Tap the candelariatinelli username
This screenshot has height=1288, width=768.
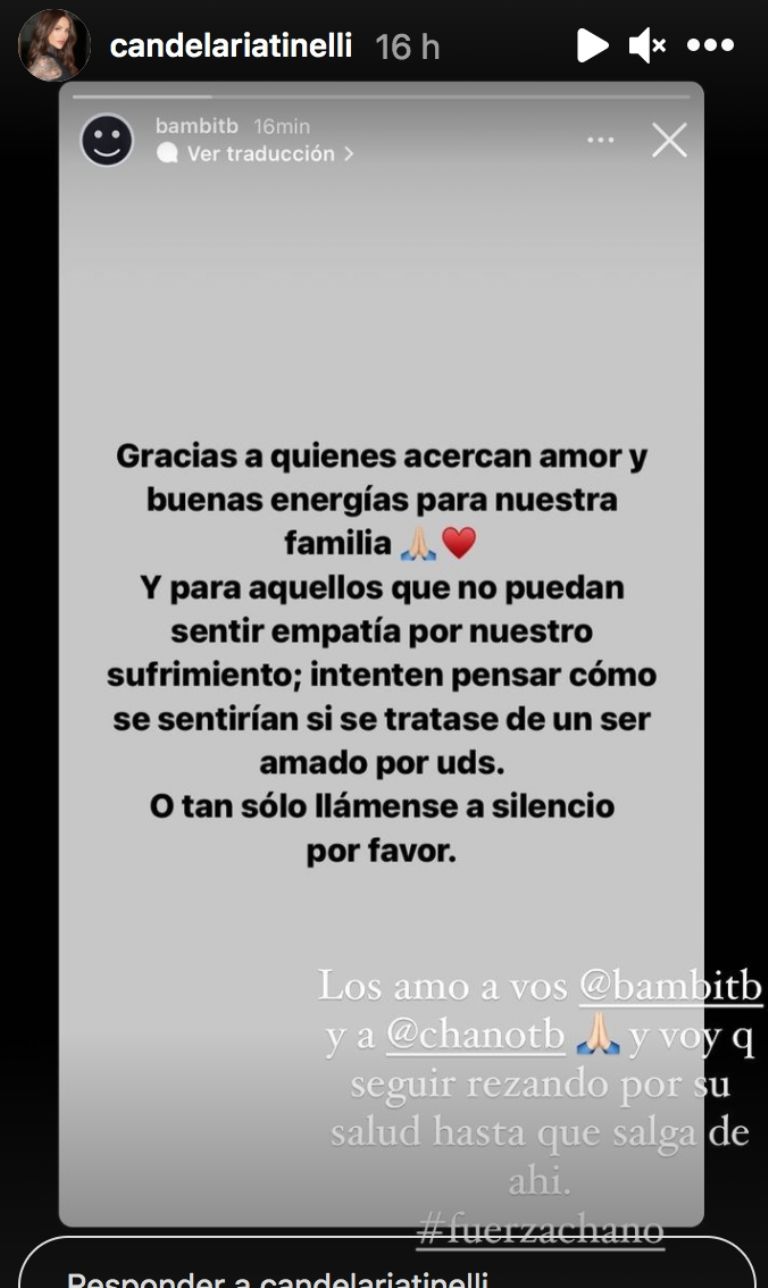click(230, 45)
